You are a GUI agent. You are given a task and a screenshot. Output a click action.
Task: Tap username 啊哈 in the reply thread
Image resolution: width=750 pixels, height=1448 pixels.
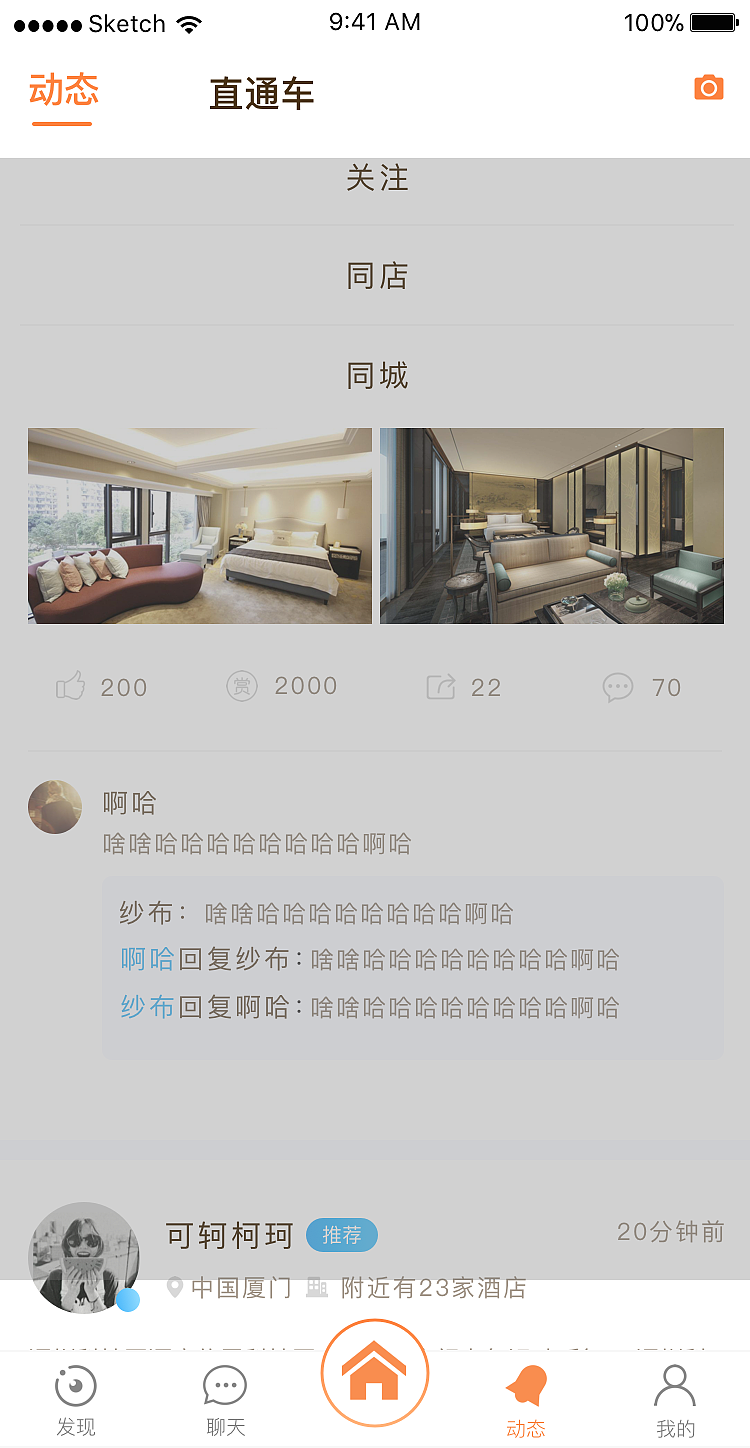coord(146,959)
